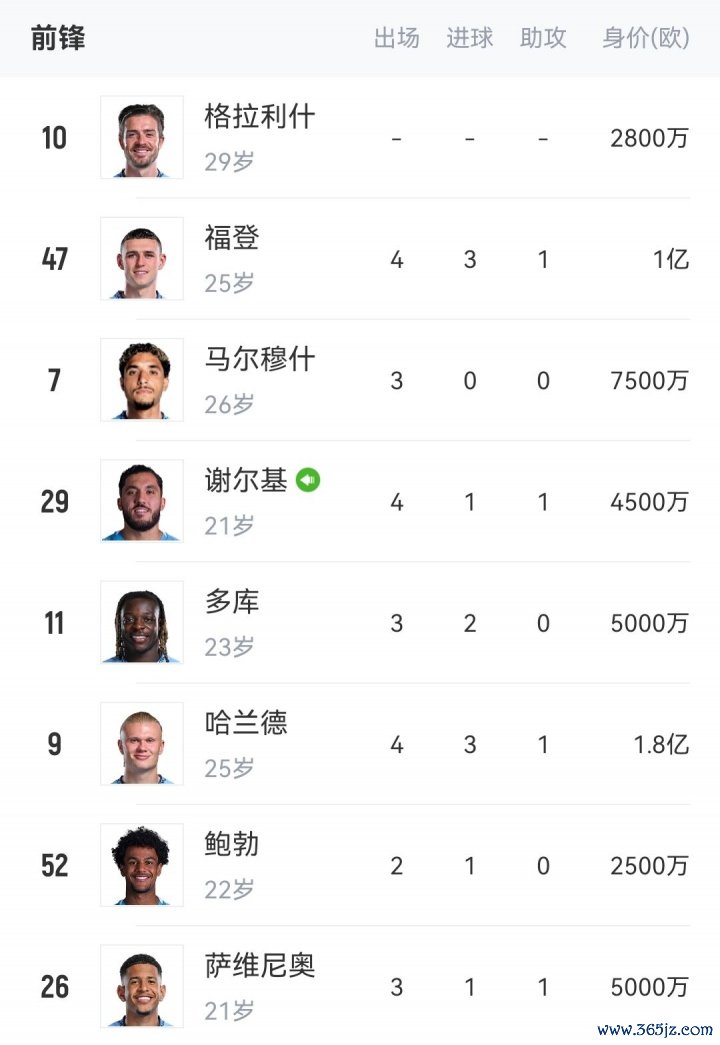Screen dimensions: 720x1045
Task: View details for 鲍勃
Action: 232,845
